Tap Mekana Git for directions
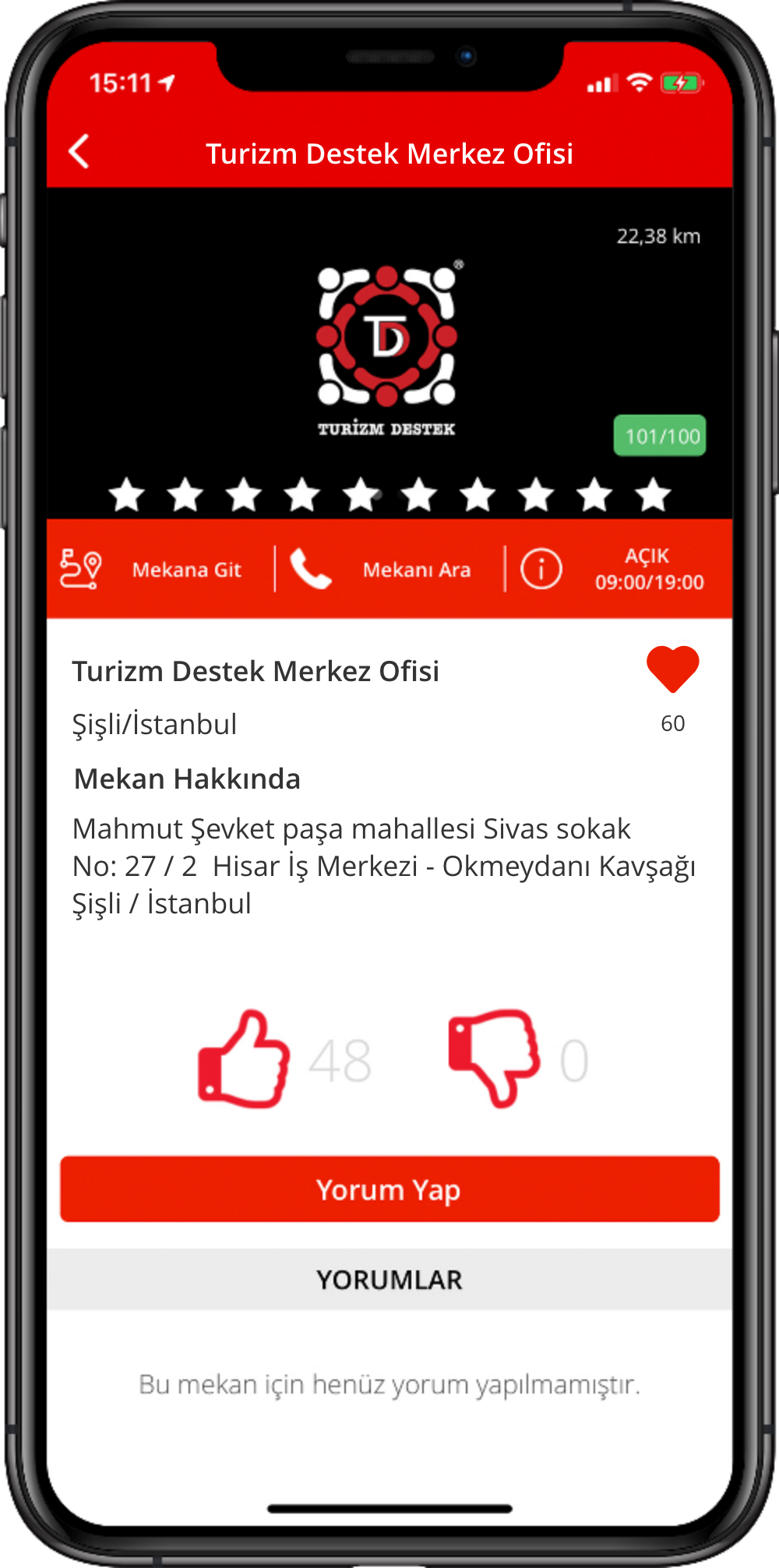This screenshot has width=779, height=1568. pos(153,570)
